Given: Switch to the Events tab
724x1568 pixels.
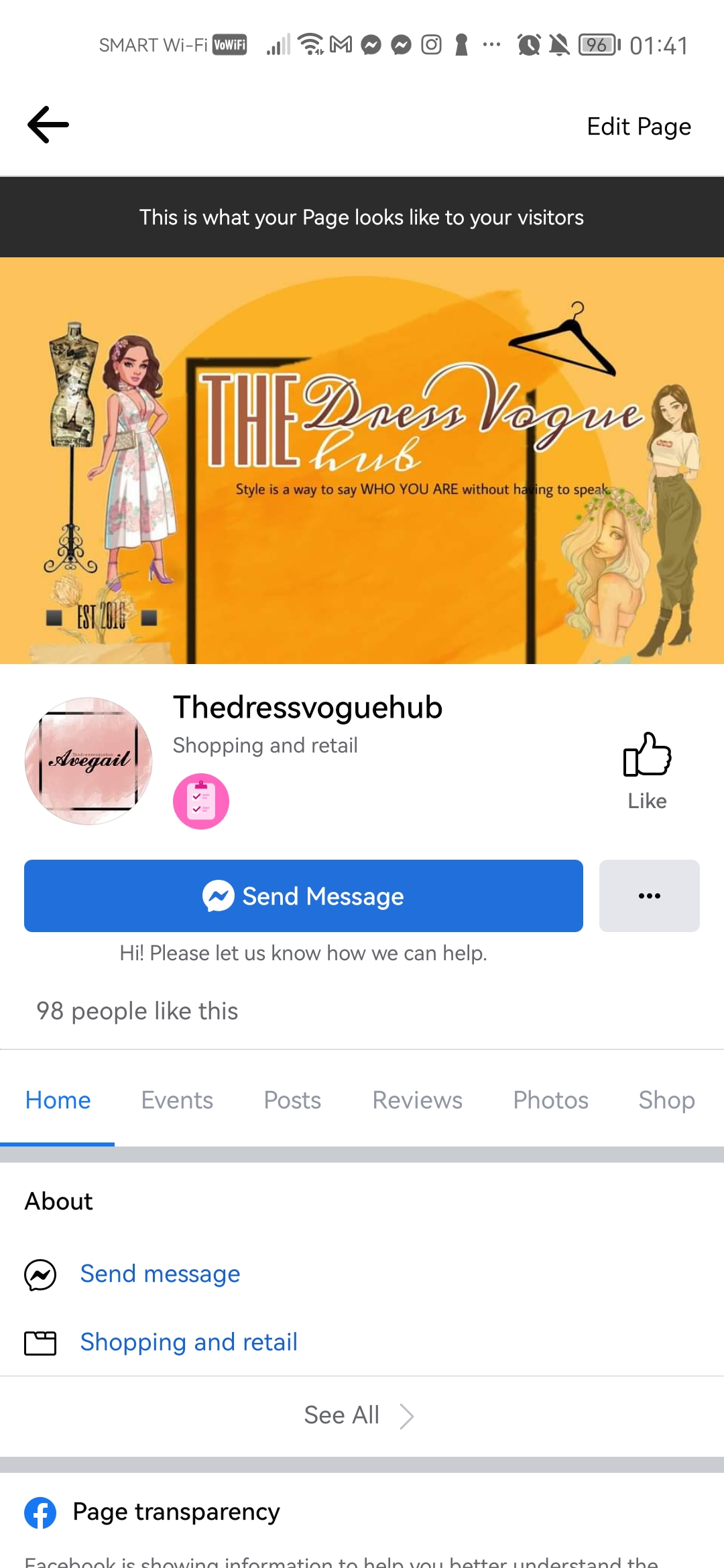Looking at the screenshot, I should click(x=177, y=1100).
